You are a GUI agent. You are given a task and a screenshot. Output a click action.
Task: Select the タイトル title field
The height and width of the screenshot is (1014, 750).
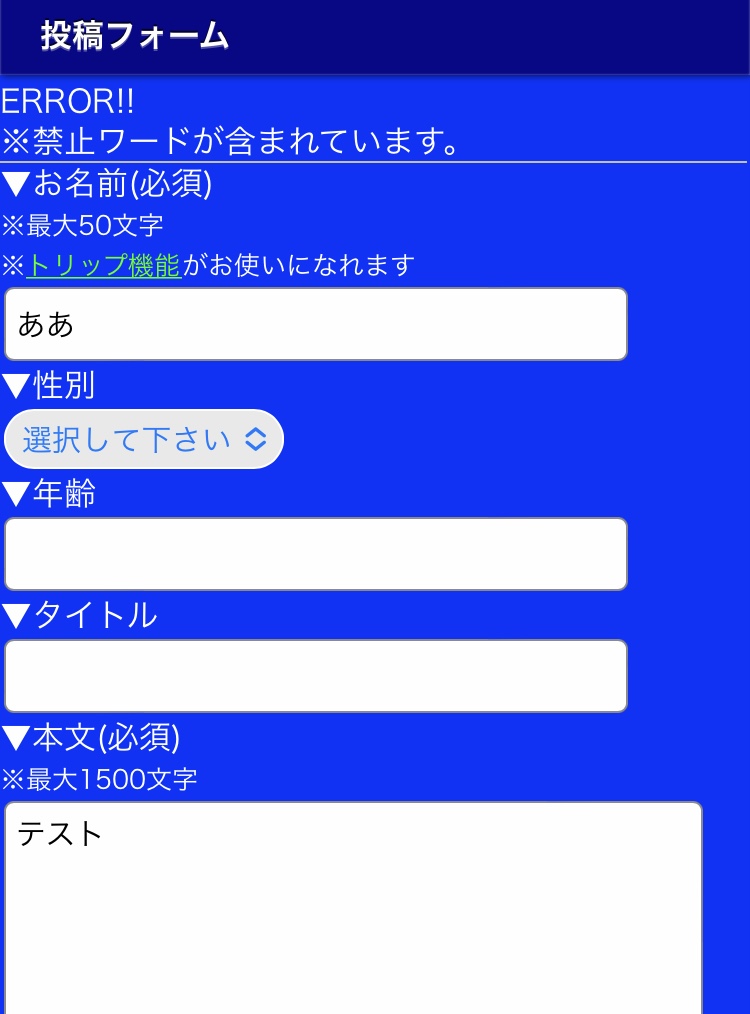[315, 676]
